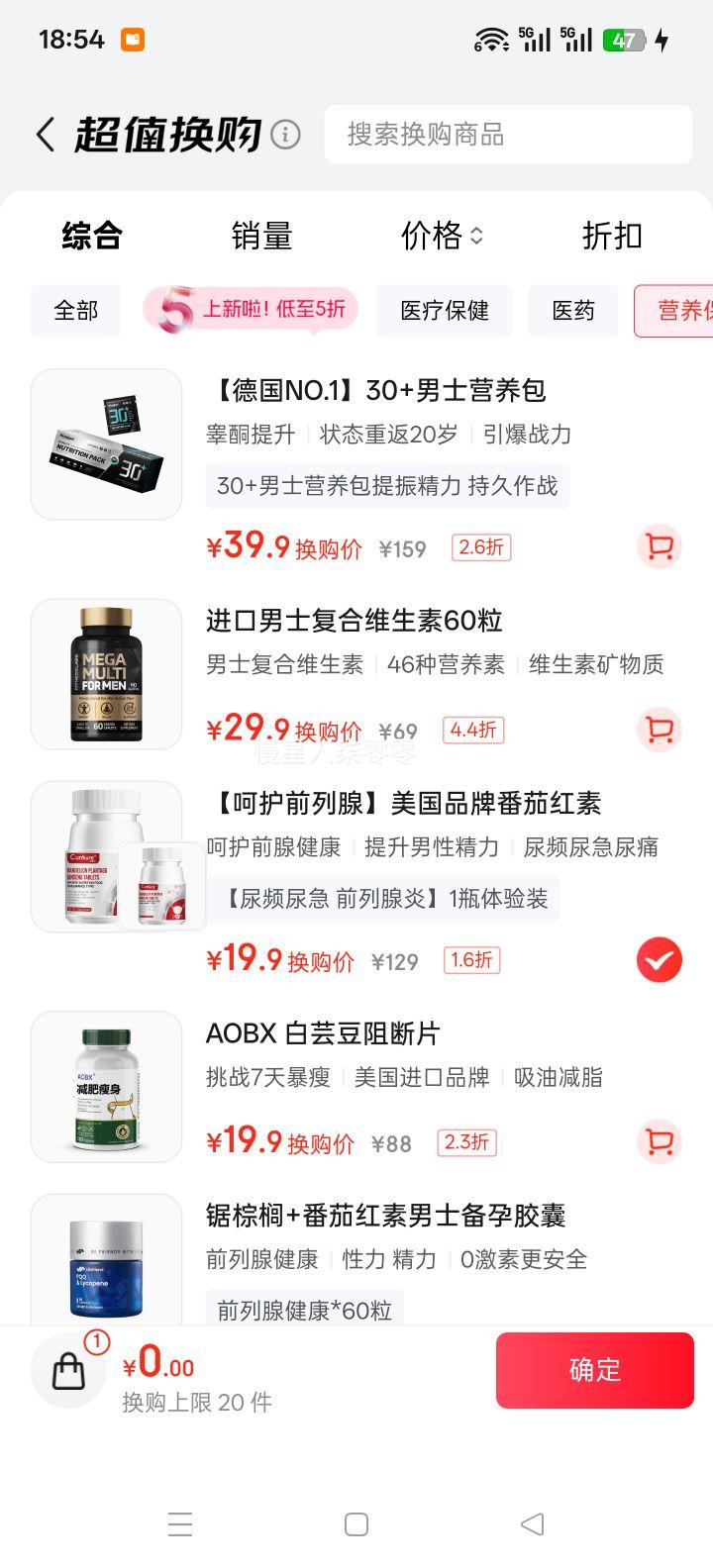
Task: Tap the 搜索换购商品 search box
Action: point(507,135)
